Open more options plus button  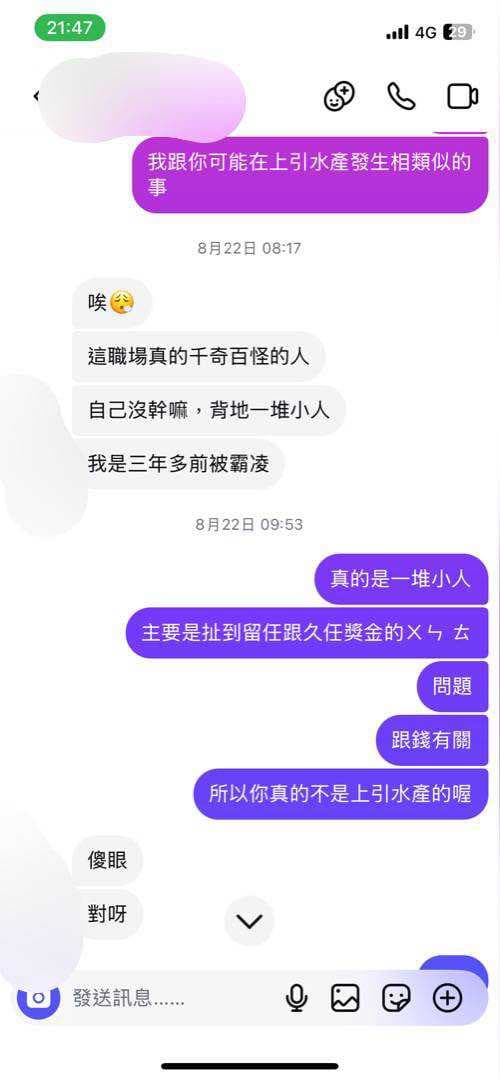click(447, 997)
